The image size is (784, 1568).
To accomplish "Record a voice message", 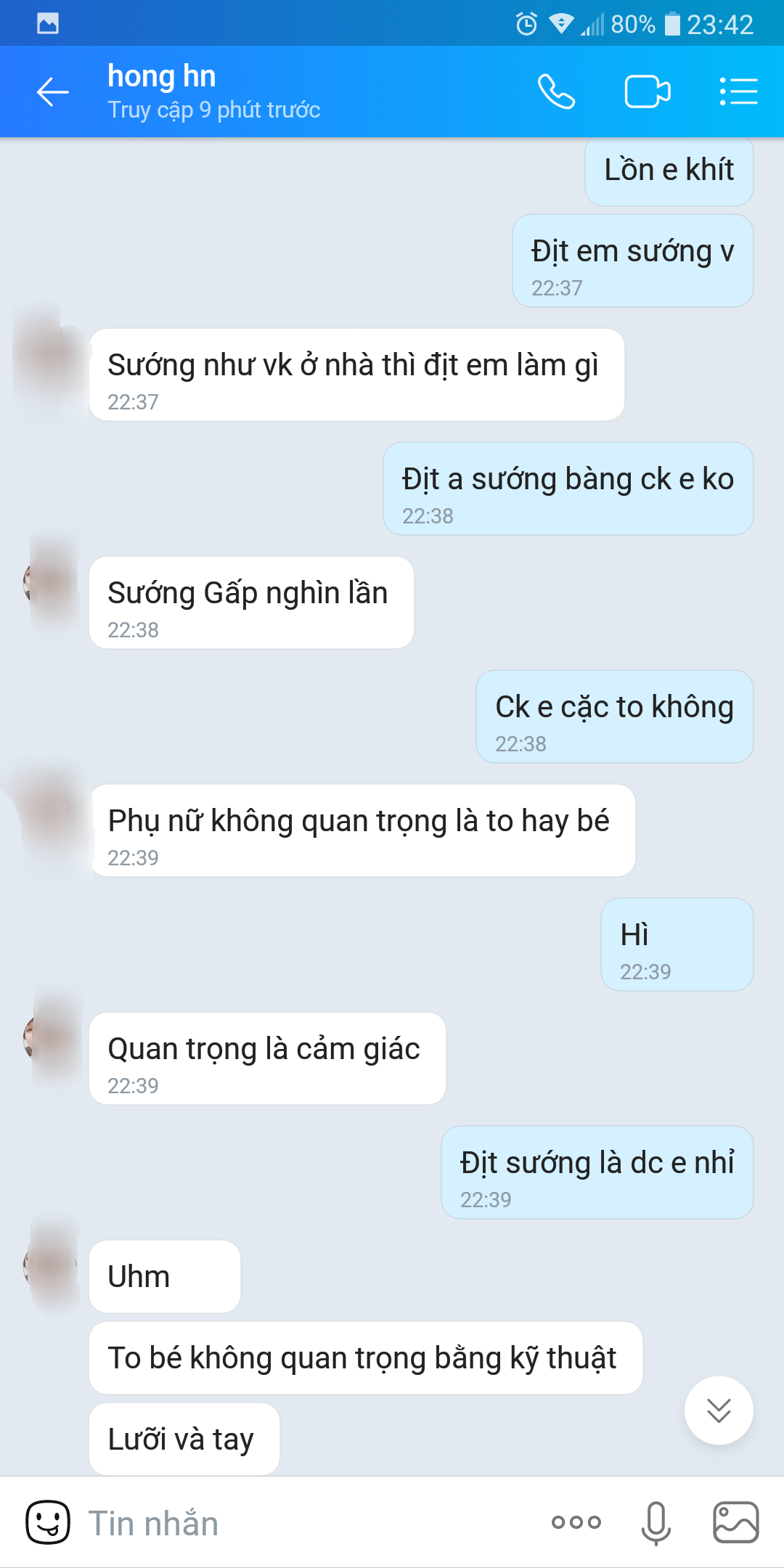I will pos(656,1522).
